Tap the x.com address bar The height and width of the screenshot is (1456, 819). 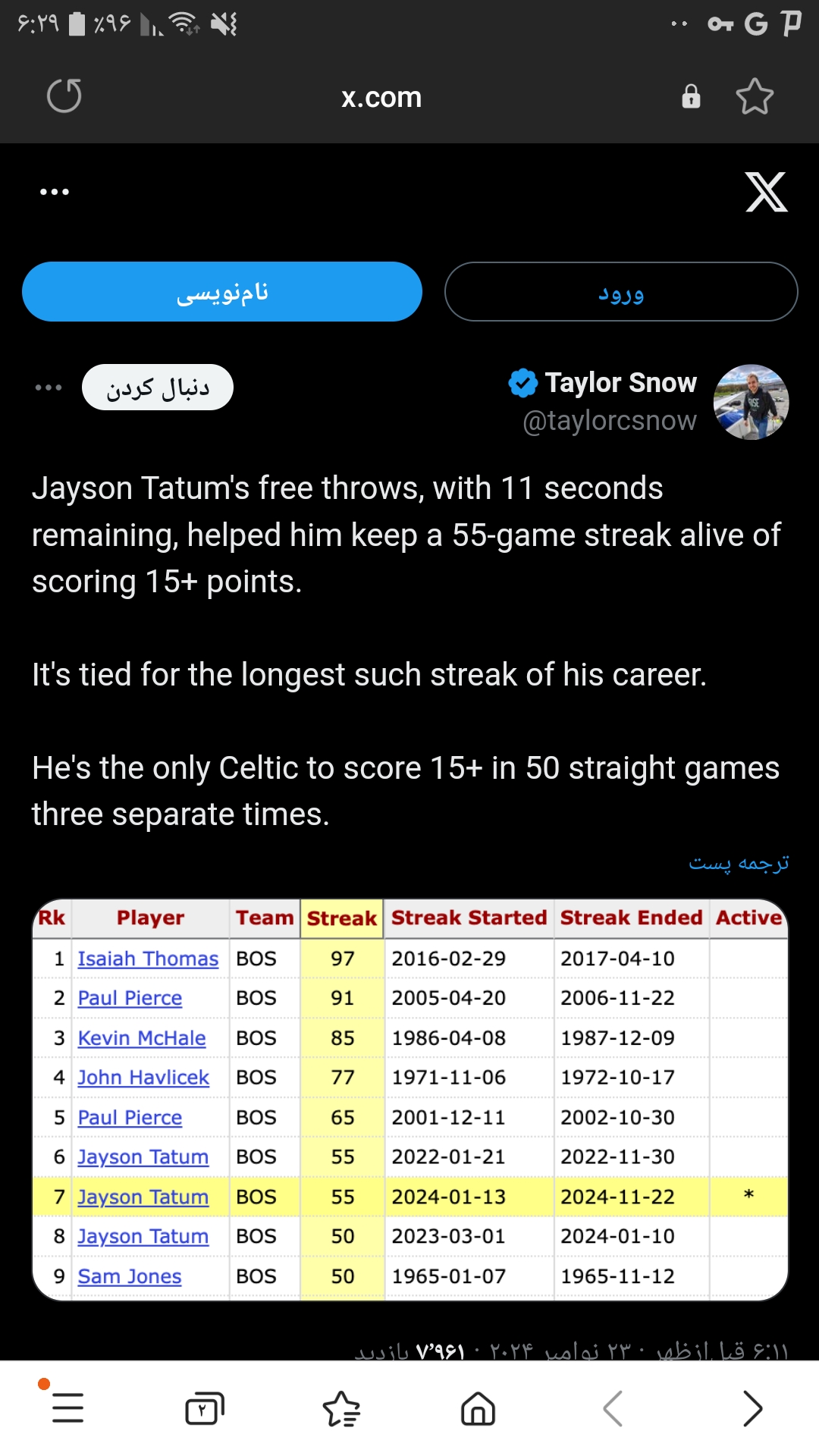coord(381,97)
